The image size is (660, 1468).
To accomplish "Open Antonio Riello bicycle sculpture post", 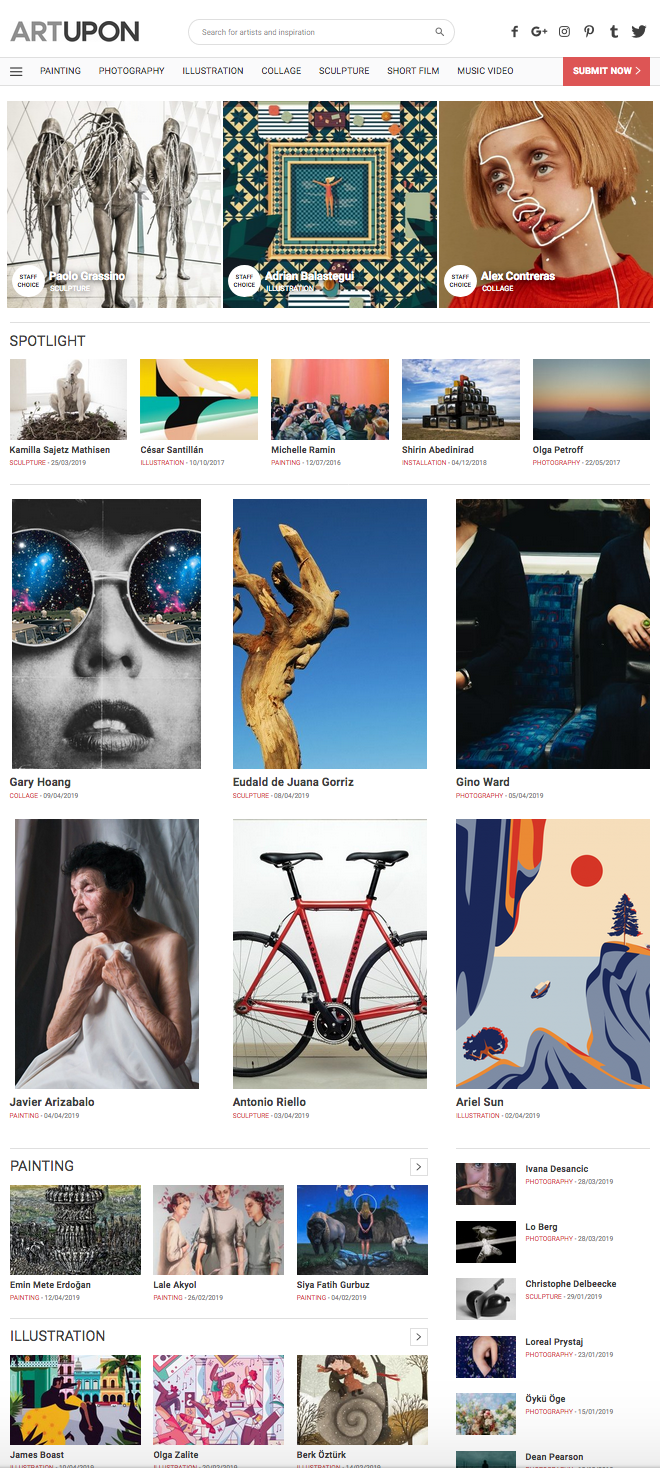I will point(330,954).
